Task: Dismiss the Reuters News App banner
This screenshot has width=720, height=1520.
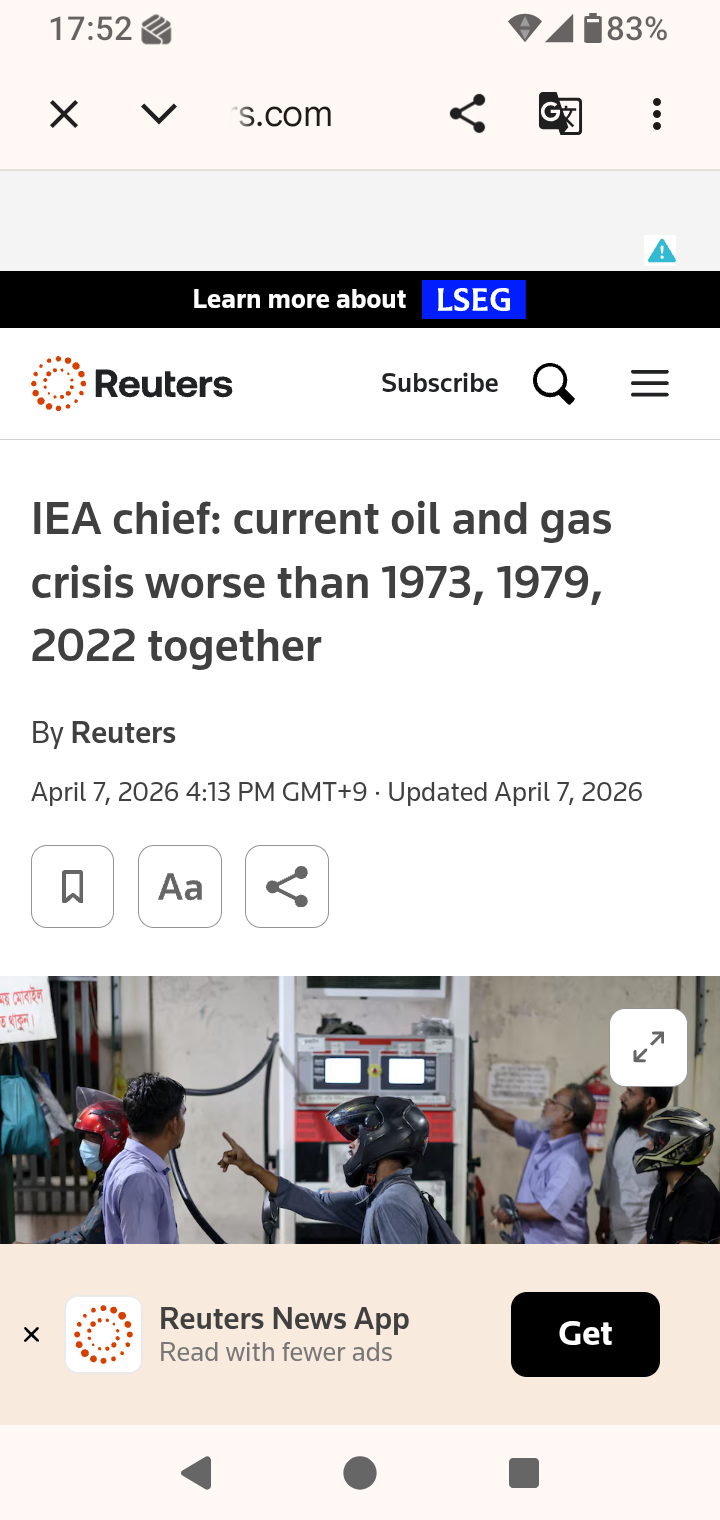Action: [32, 1334]
